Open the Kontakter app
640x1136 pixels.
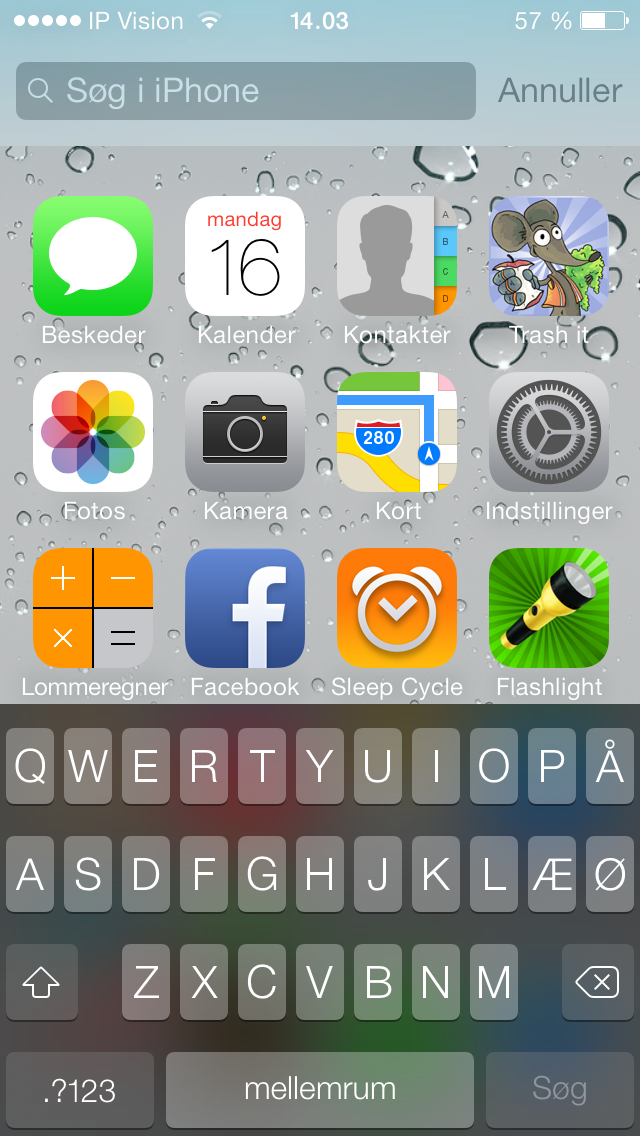pos(397,256)
